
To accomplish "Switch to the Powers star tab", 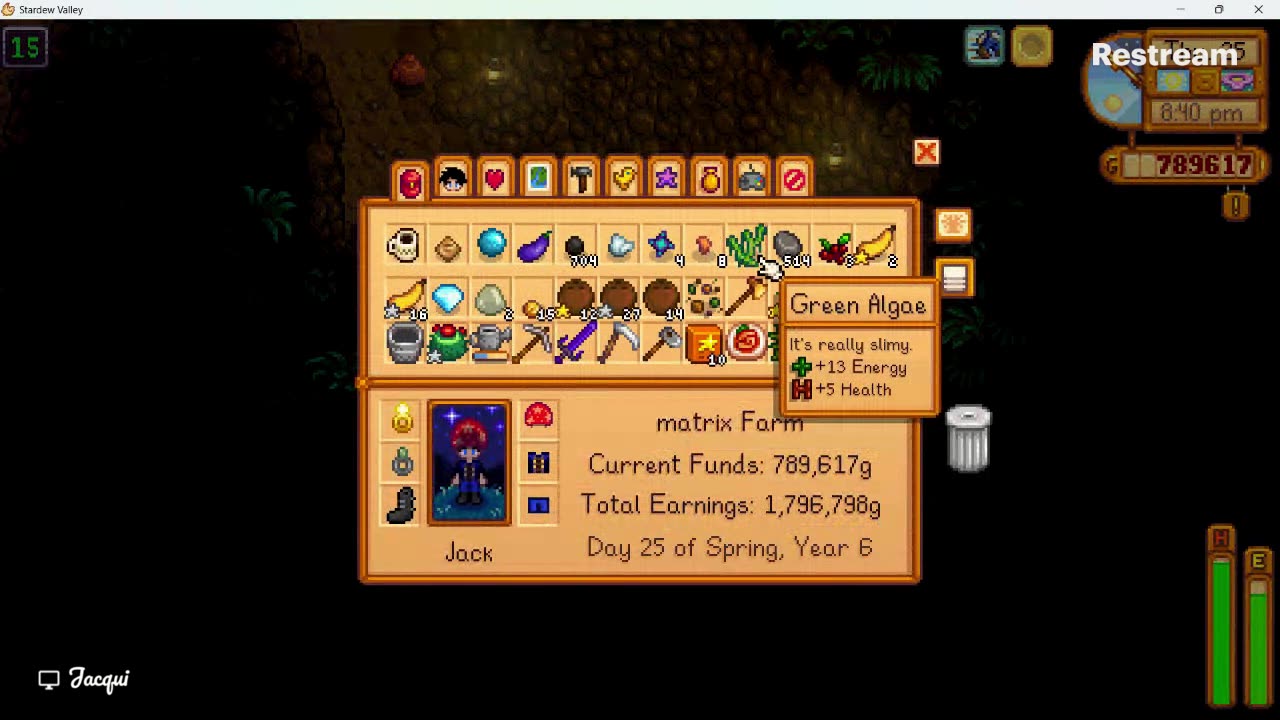I will click(666, 180).
